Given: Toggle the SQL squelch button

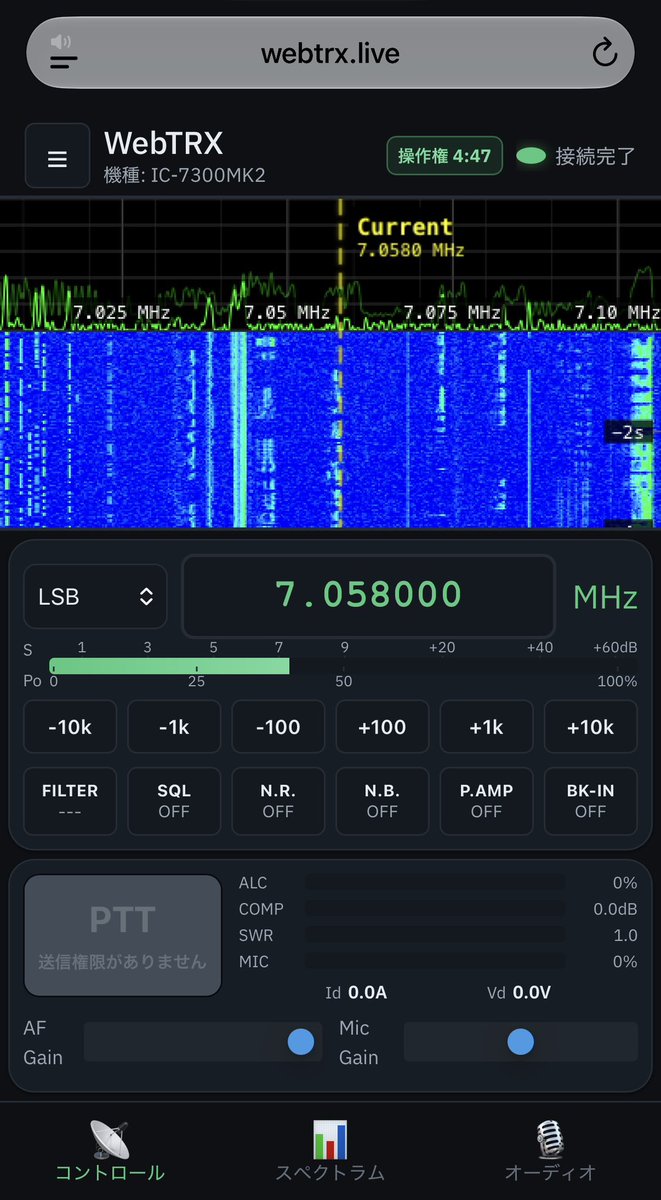Looking at the screenshot, I should (174, 801).
